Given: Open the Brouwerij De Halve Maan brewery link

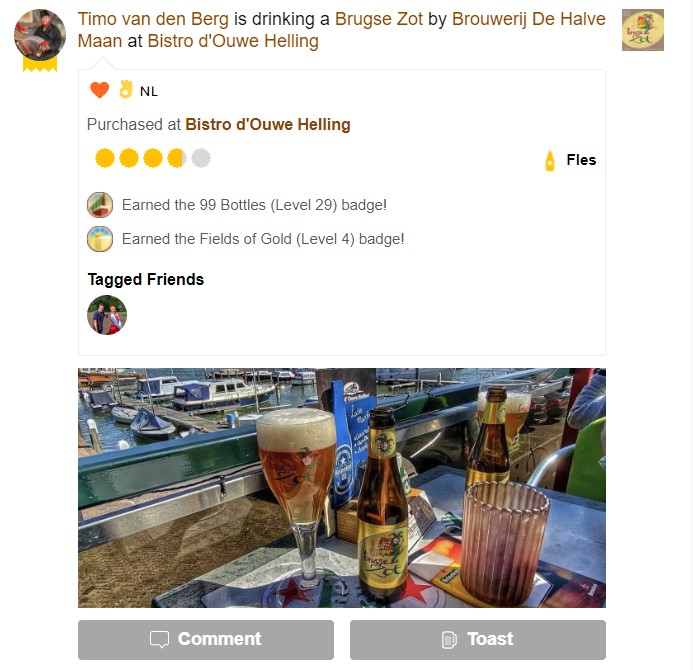Looking at the screenshot, I should click(528, 19).
